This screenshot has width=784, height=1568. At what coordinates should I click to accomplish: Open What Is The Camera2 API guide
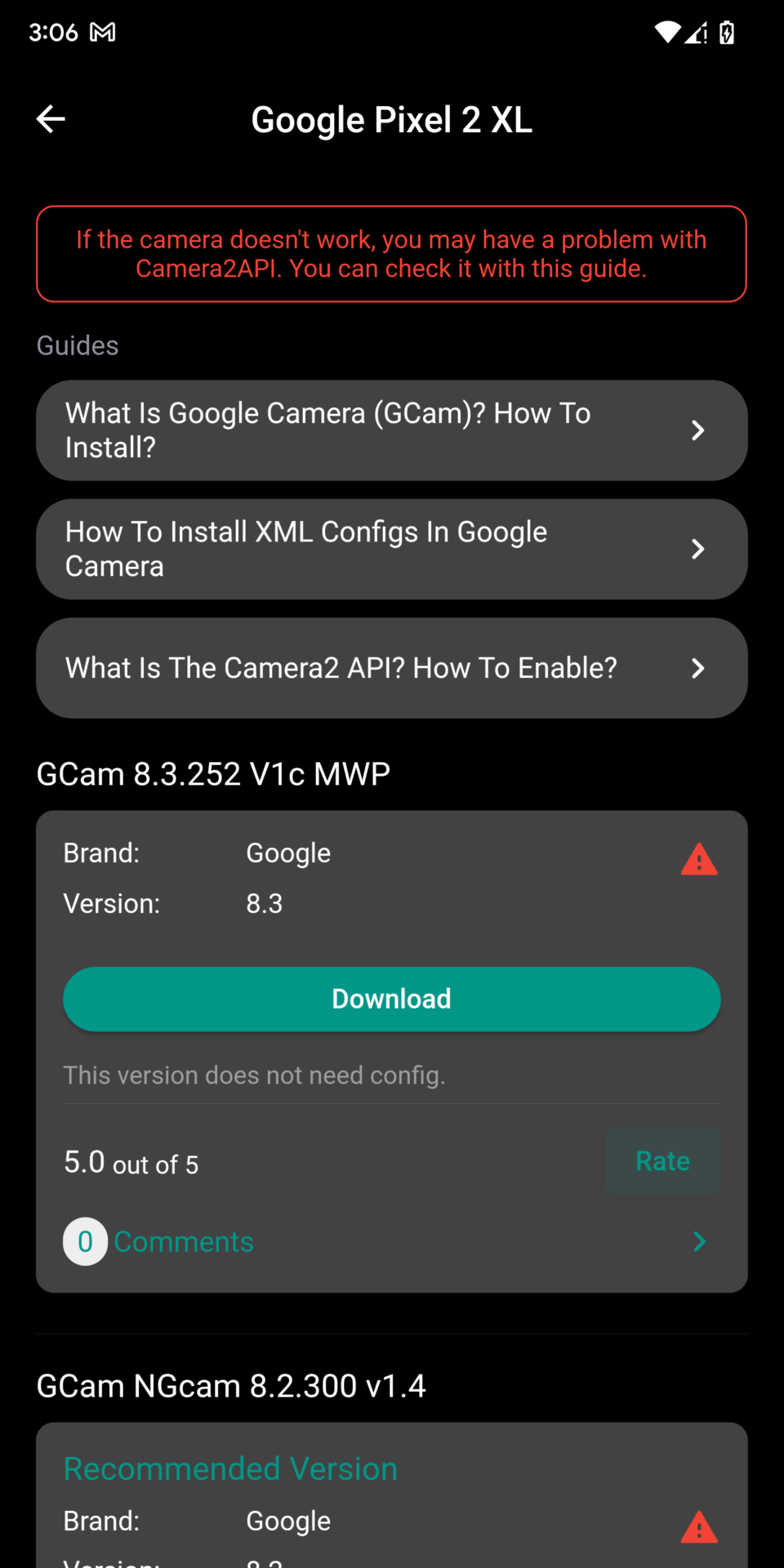(391, 668)
